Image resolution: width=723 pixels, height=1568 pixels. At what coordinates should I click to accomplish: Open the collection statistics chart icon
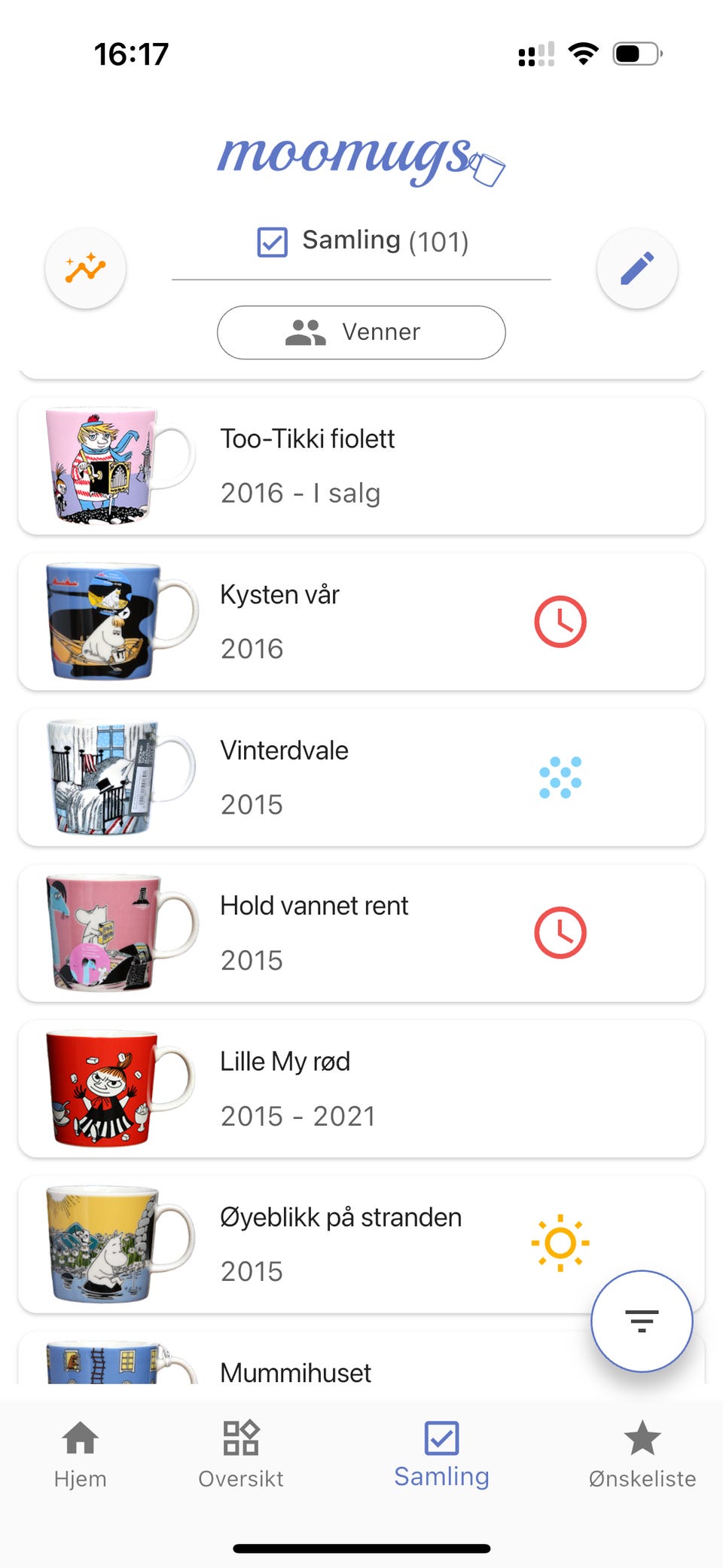[x=85, y=268]
